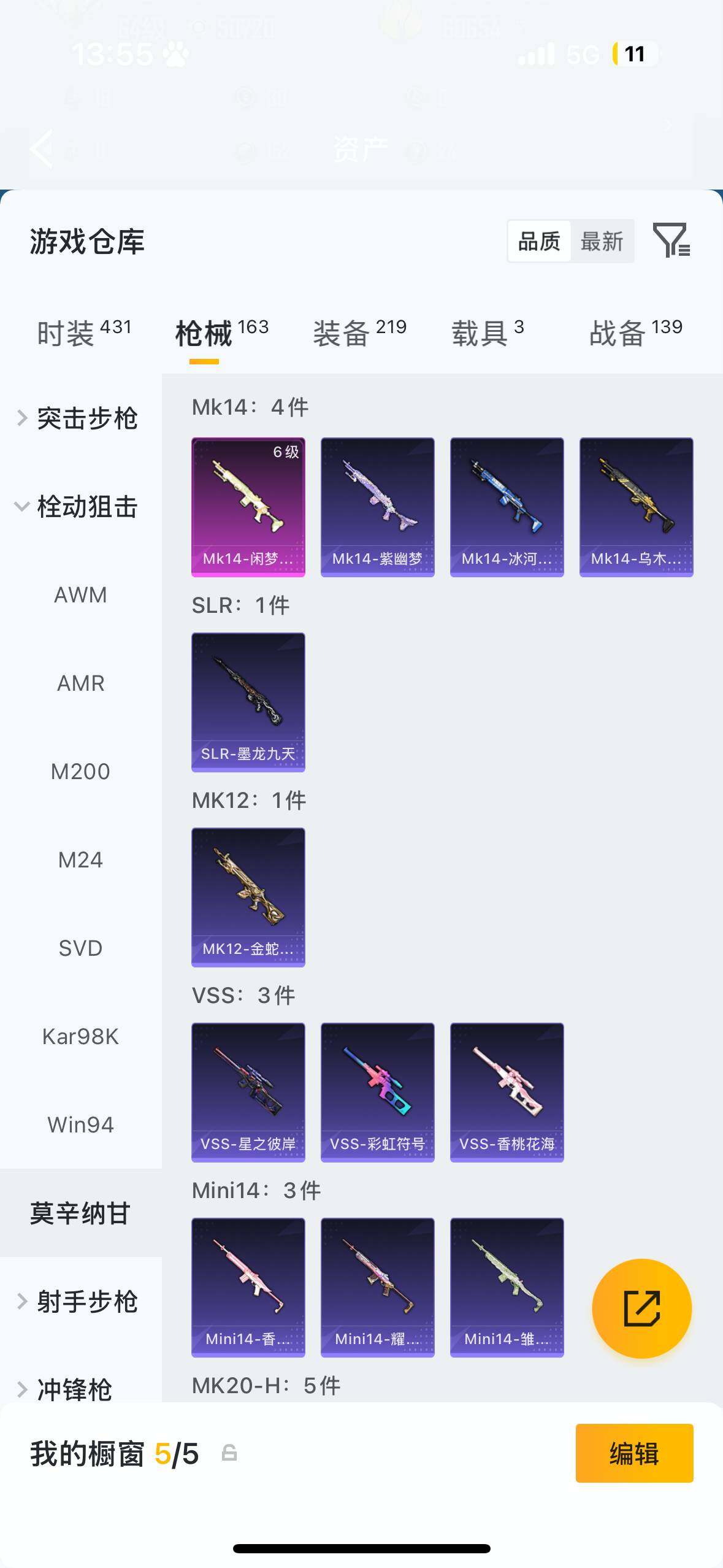
Task: Sort the warehouse by 最新
Action: pos(602,242)
